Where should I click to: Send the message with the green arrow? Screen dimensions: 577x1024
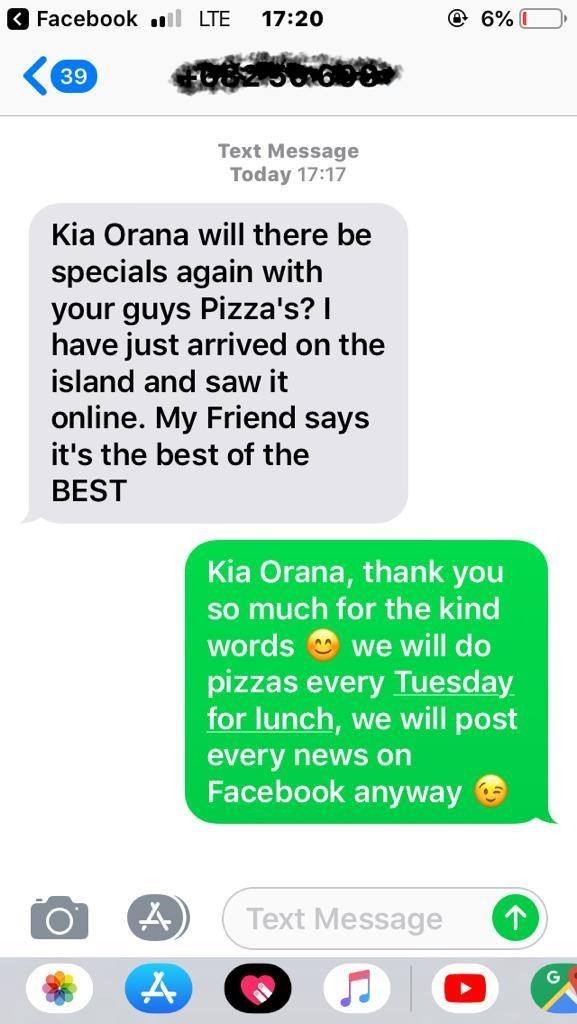[516, 920]
